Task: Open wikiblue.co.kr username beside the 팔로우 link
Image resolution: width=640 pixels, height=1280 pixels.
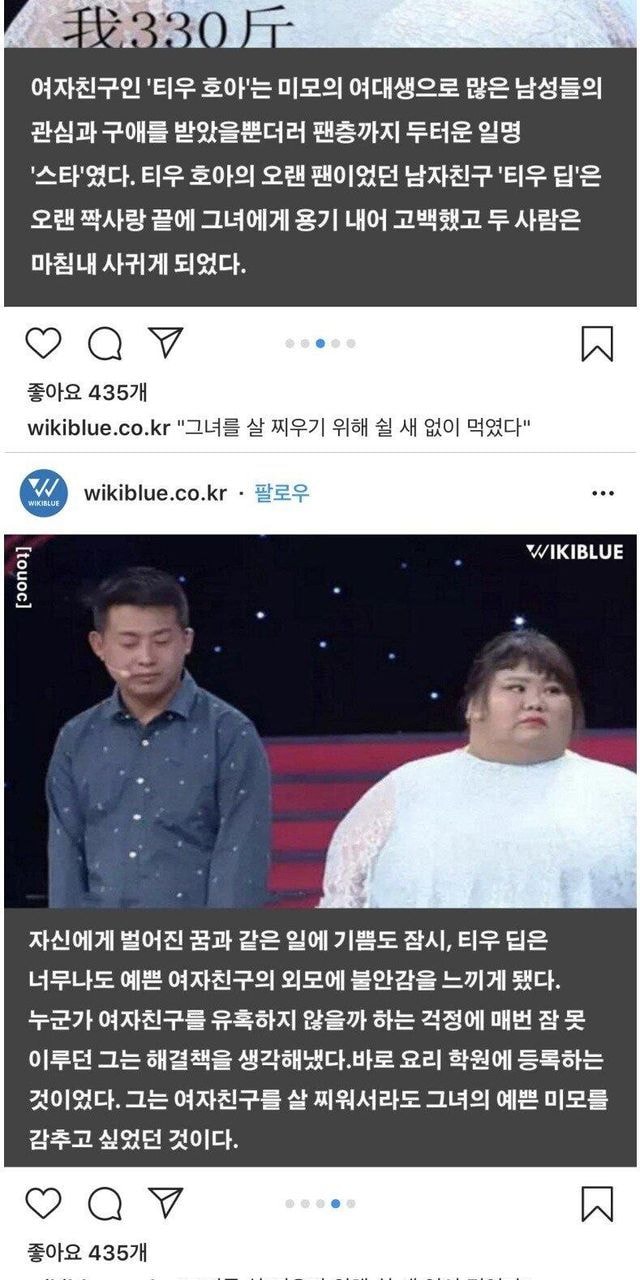Action: [155, 493]
